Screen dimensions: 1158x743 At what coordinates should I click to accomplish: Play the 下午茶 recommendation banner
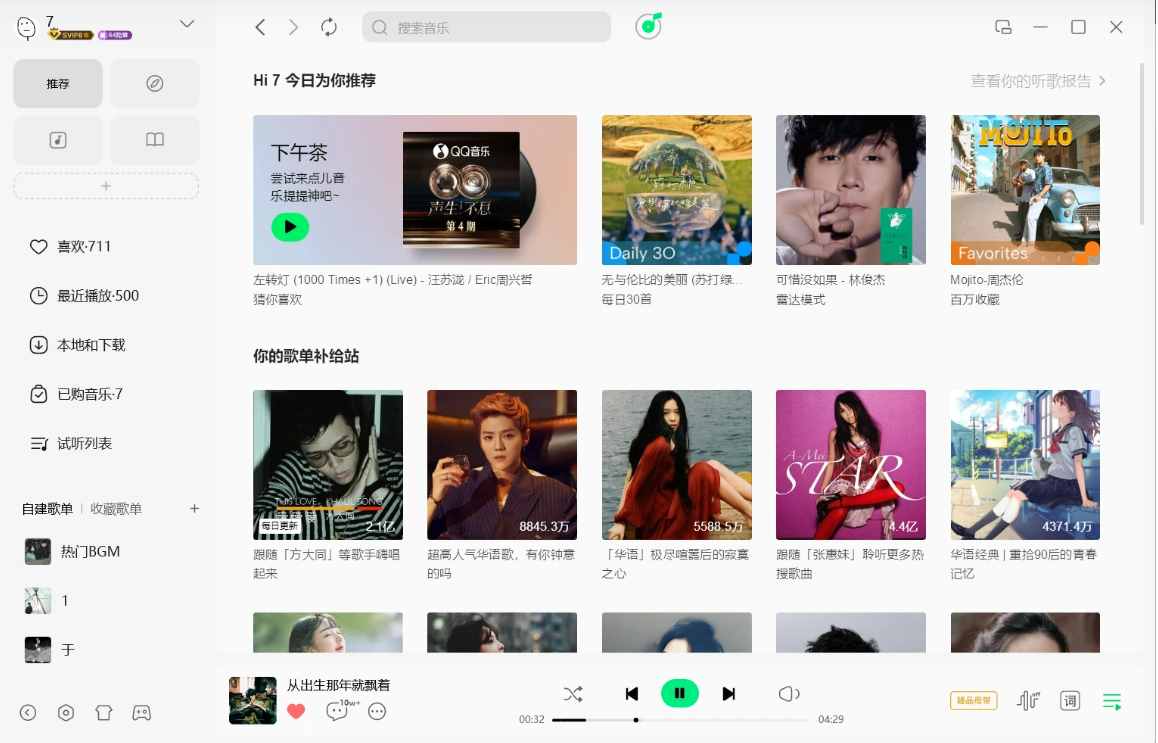pyautogui.click(x=290, y=227)
